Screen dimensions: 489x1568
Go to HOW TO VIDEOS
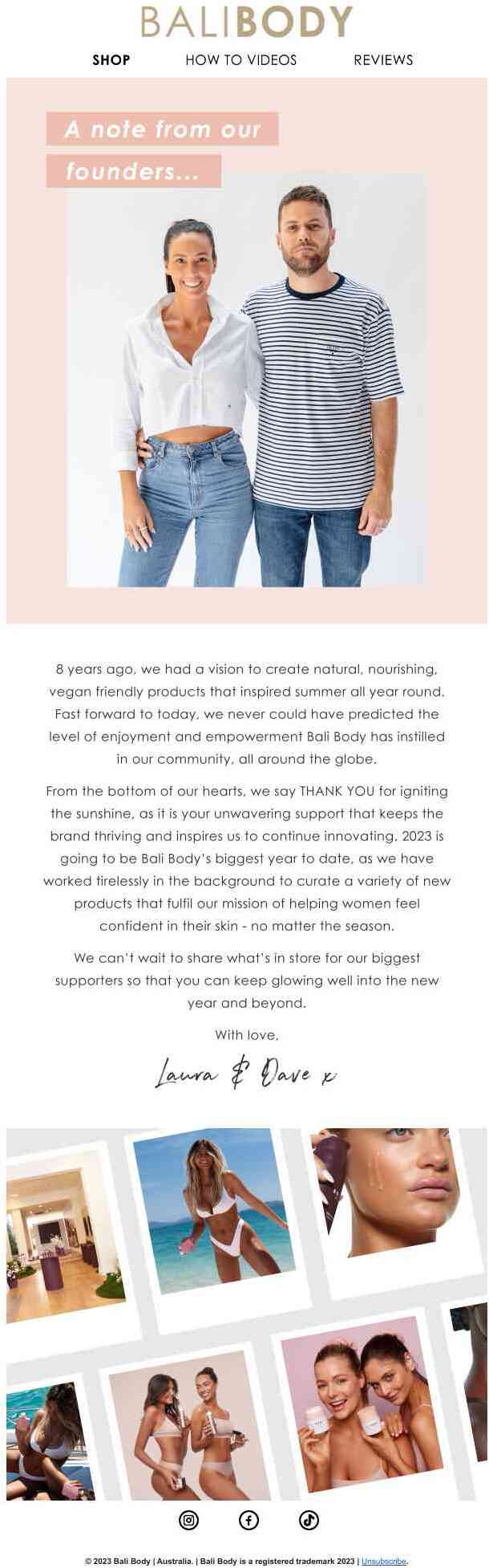[x=240, y=60]
